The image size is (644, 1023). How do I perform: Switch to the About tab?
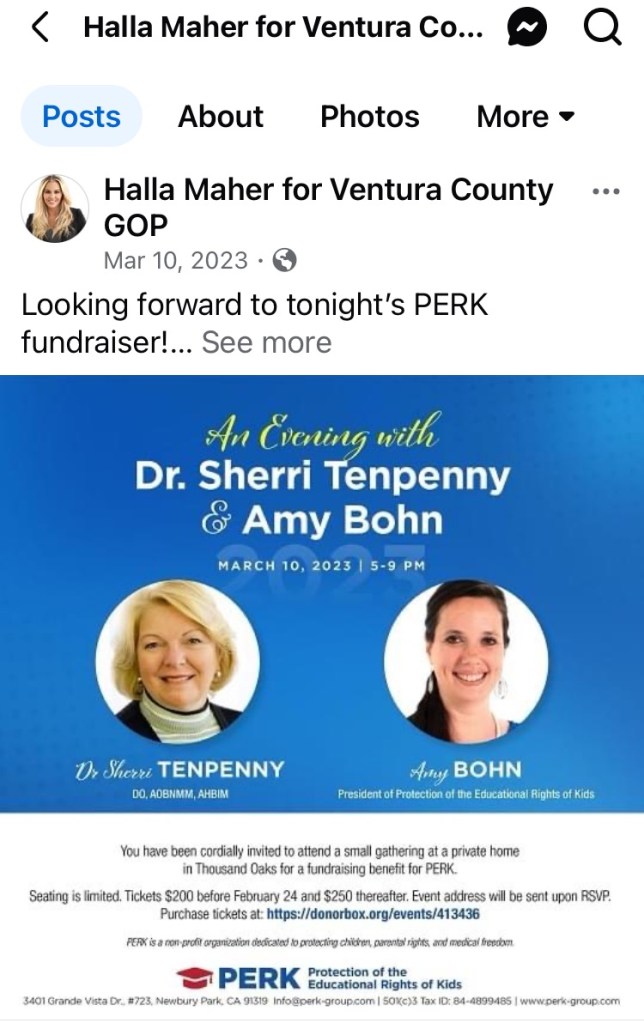tap(220, 117)
